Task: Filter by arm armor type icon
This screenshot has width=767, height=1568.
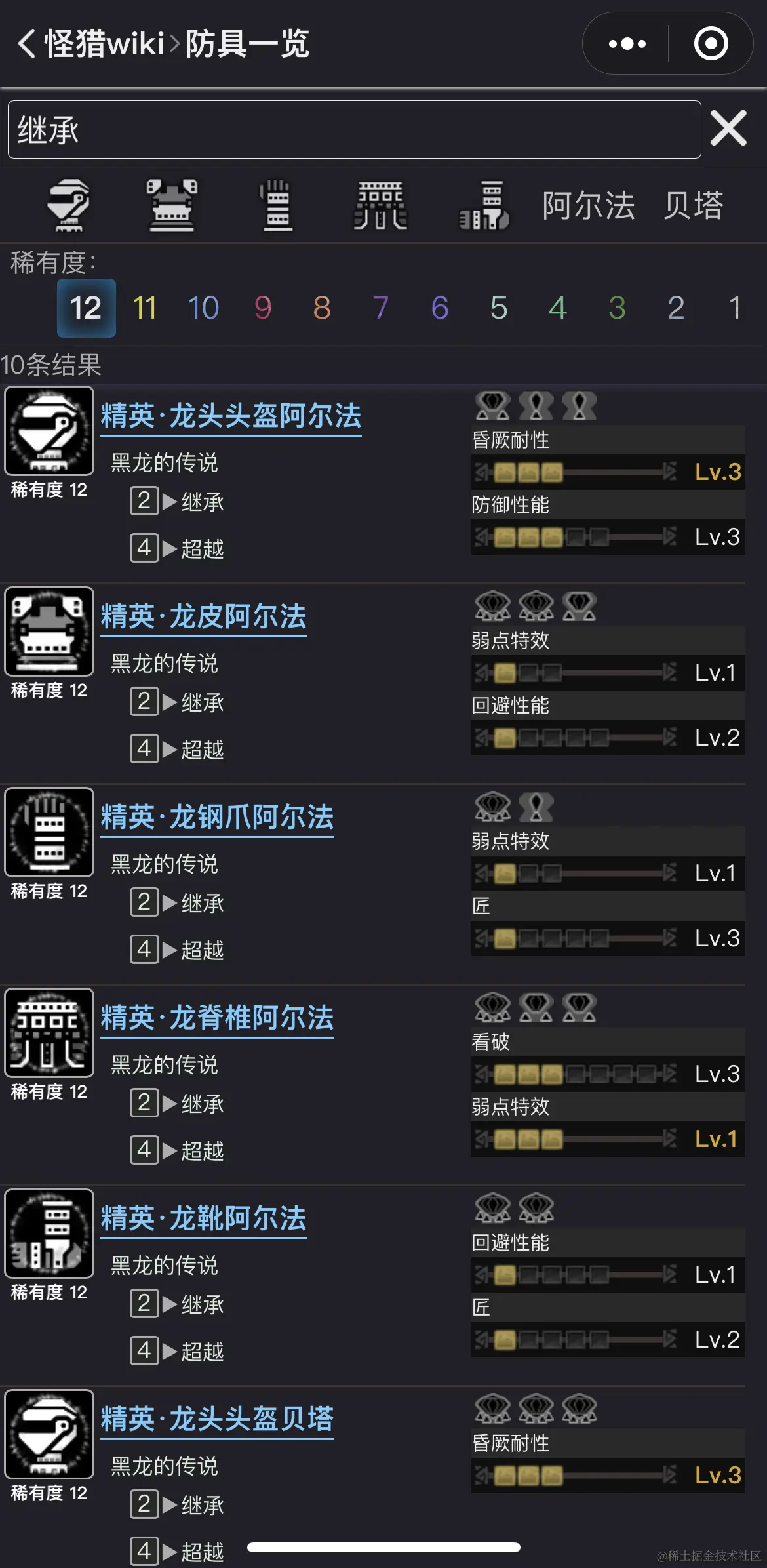Action: click(277, 205)
